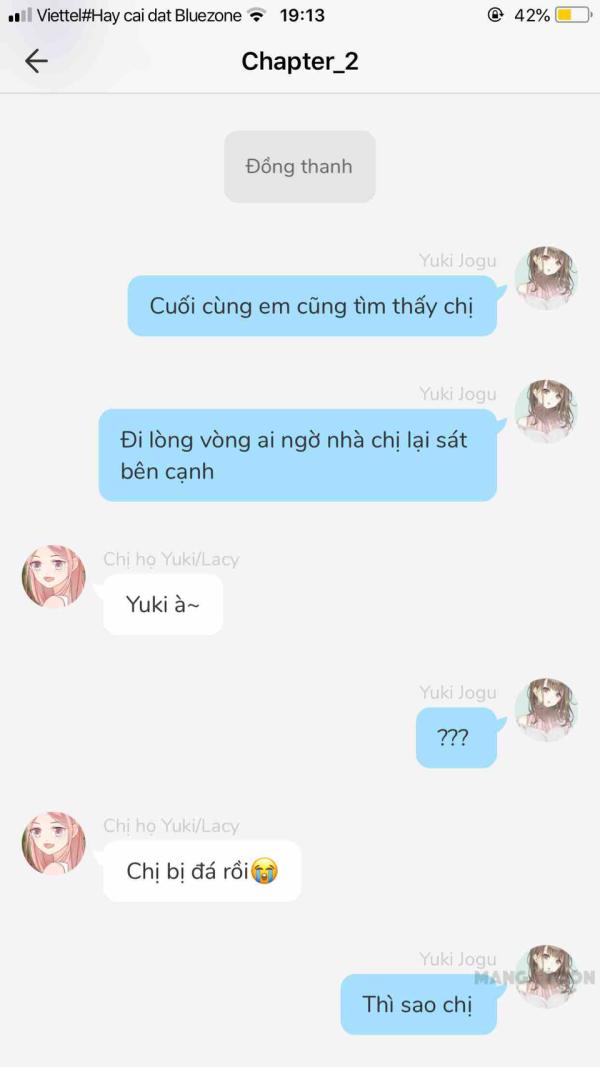The image size is (600, 1067).
Task: Go back from the Chapter_2 screen
Action: [x=36, y=61]
